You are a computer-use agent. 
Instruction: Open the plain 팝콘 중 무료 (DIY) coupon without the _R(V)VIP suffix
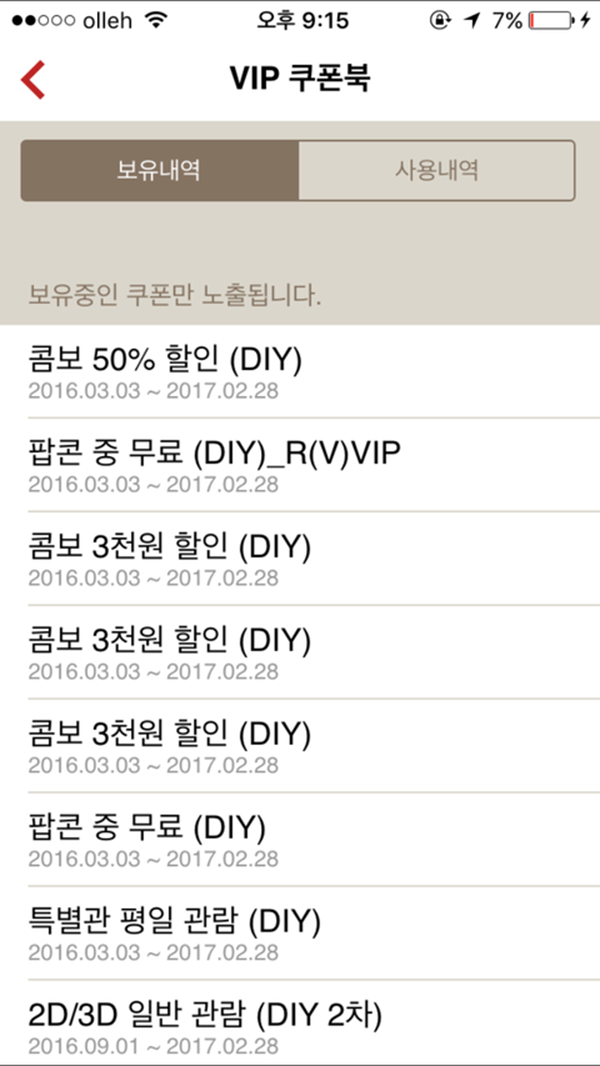pyautogui.click(x=300, y=839)
